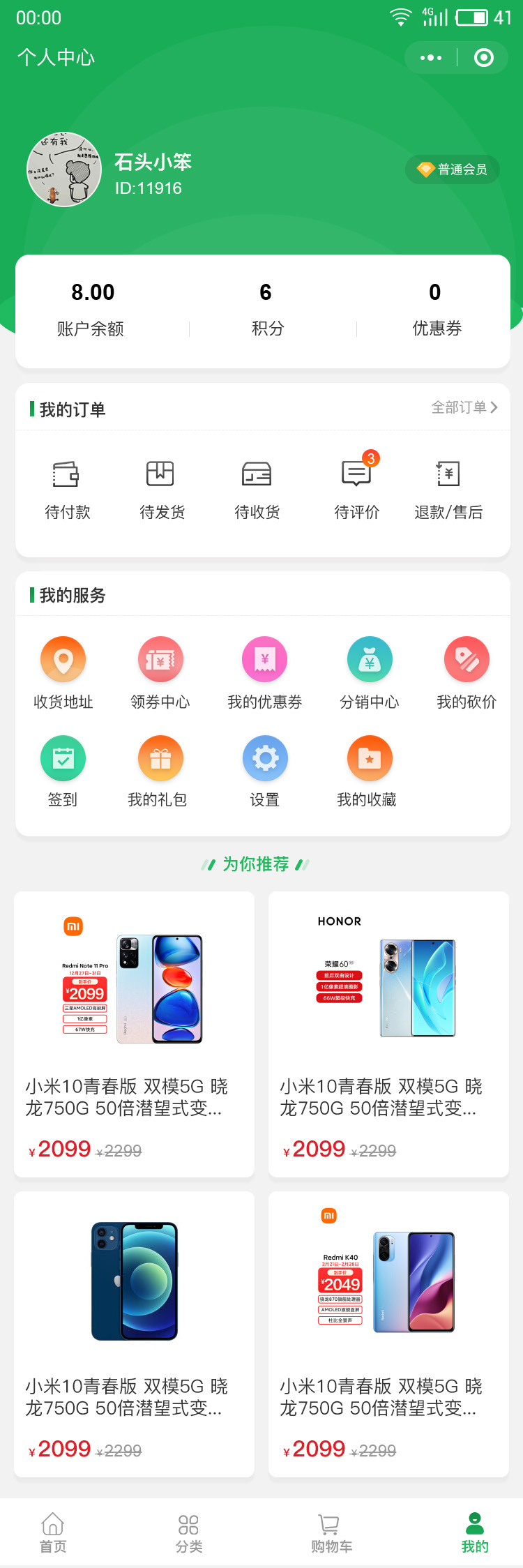Open 我的收藏 favorites
This screenshot has width=523, height=1568.
click(368, 771)
